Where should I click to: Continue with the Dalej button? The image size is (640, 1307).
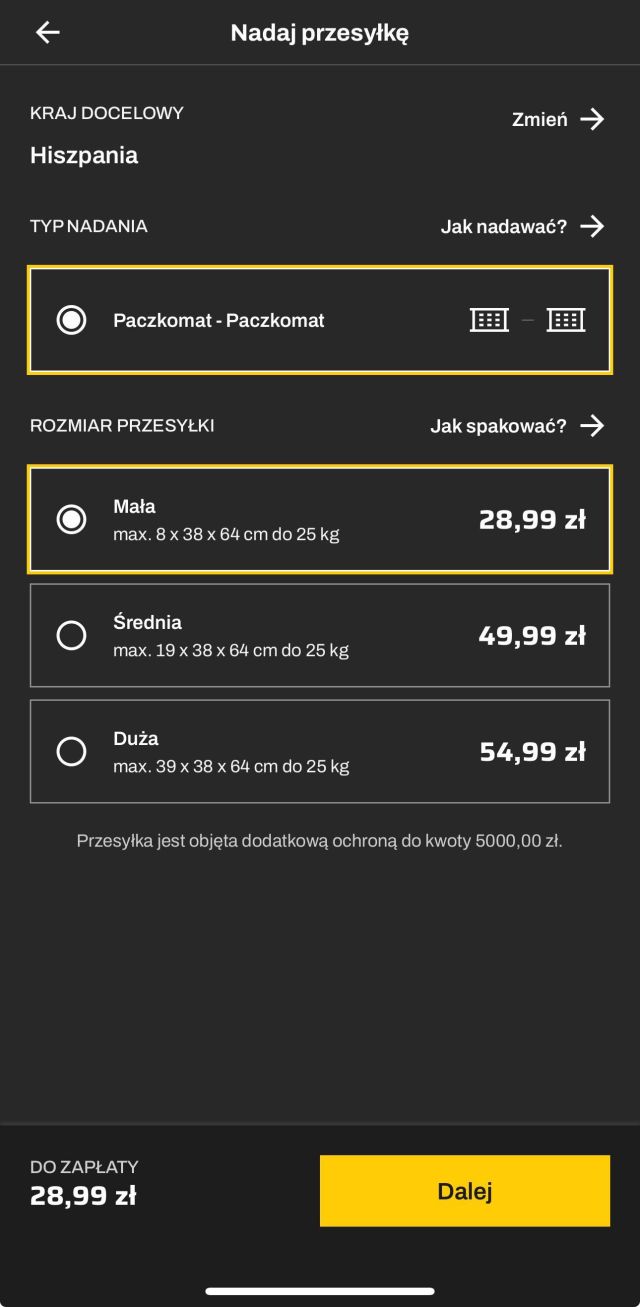click(464, 1191)
